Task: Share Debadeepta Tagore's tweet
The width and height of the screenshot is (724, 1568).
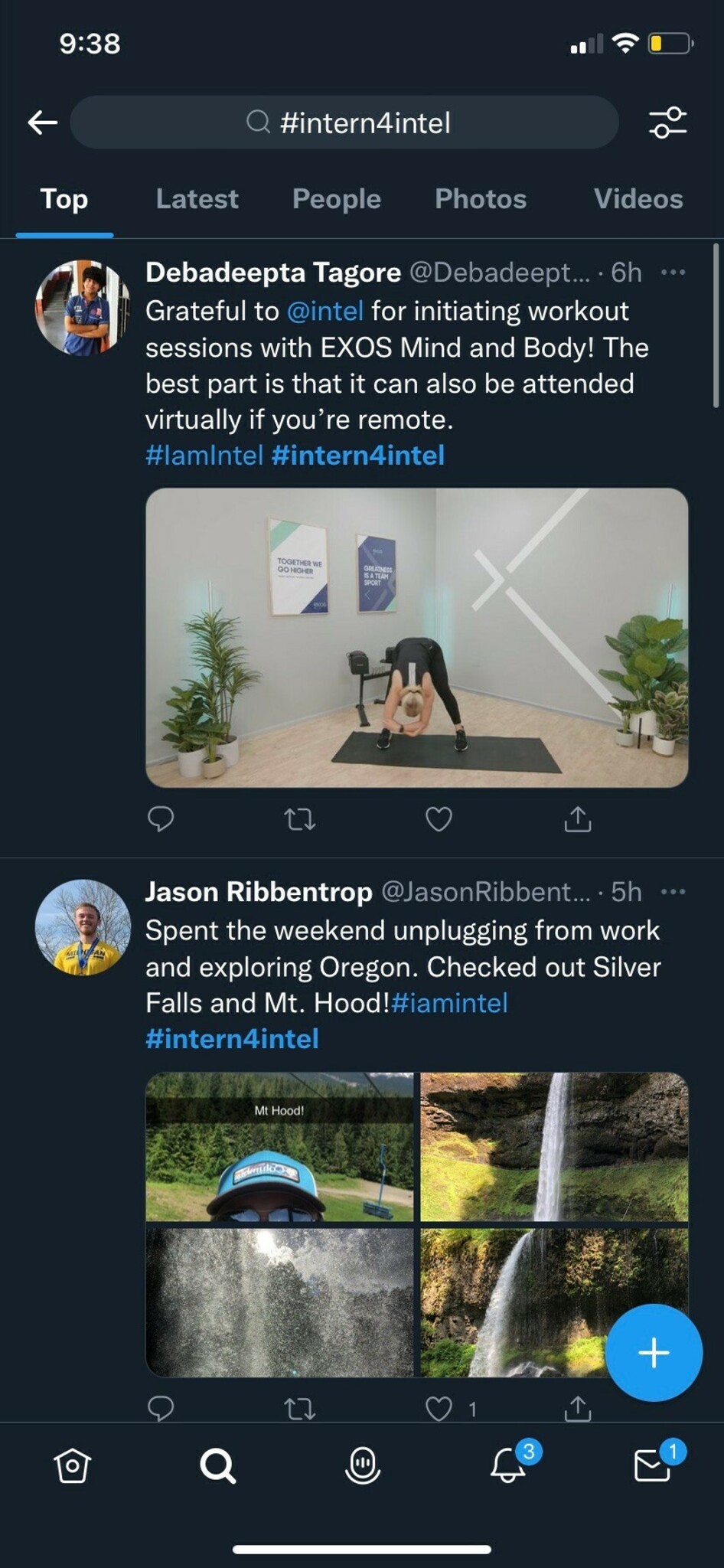Action: [578, 819]
